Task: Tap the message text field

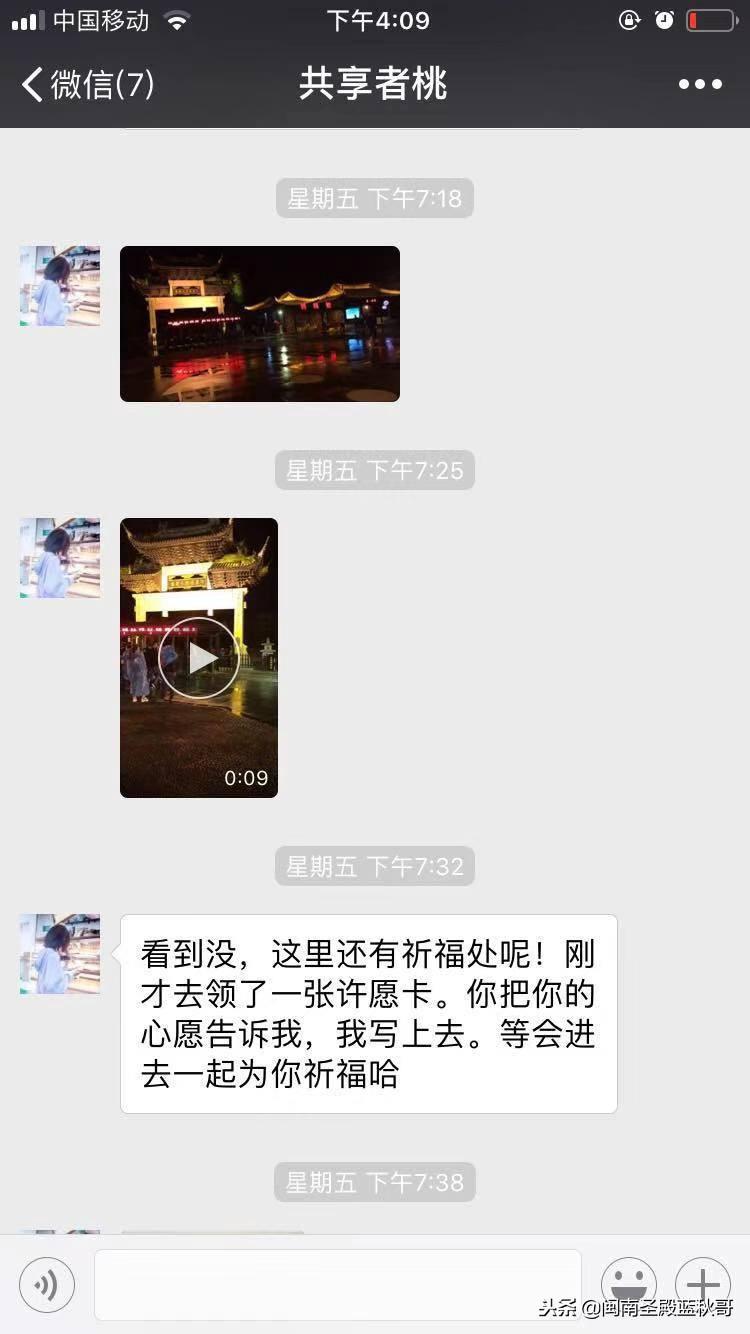Action: click(337, 1284)
